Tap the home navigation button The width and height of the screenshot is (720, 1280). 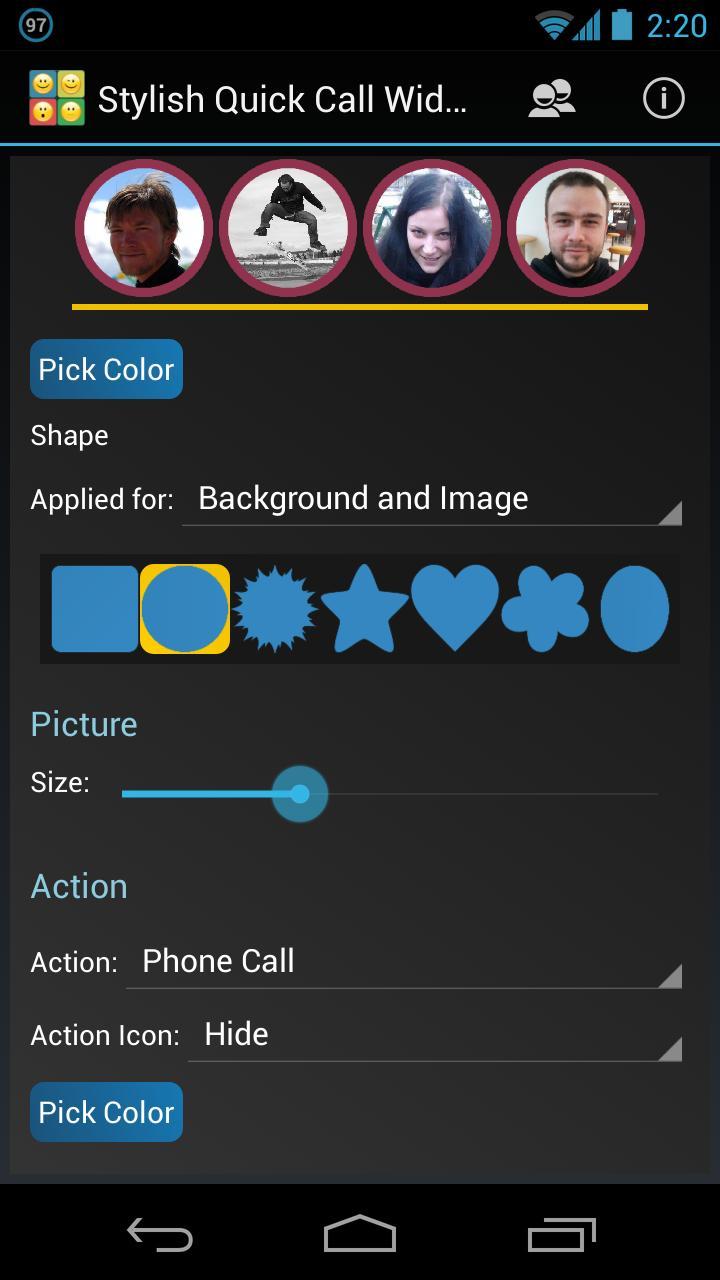coord(359,1235)
